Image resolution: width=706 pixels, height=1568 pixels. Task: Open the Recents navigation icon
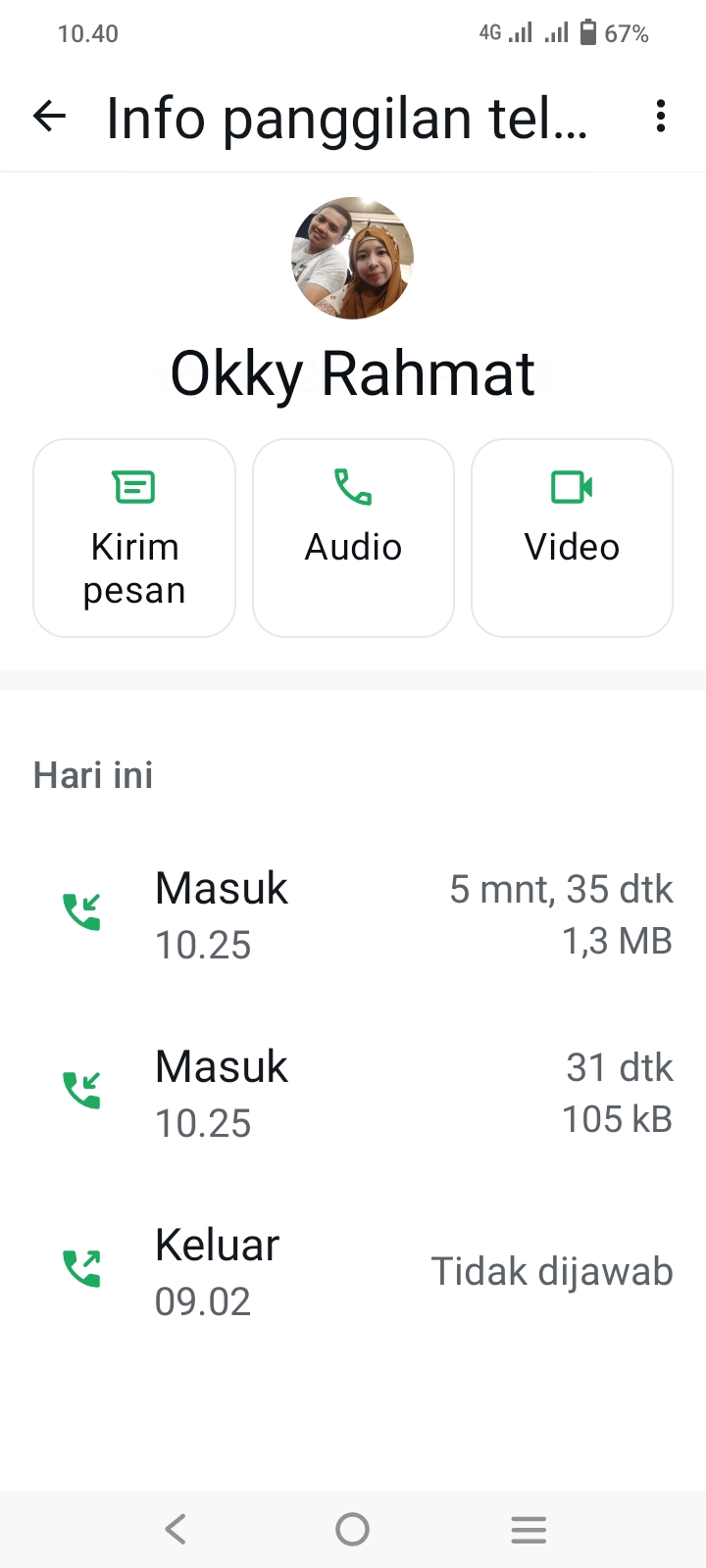coord(529,1528)
